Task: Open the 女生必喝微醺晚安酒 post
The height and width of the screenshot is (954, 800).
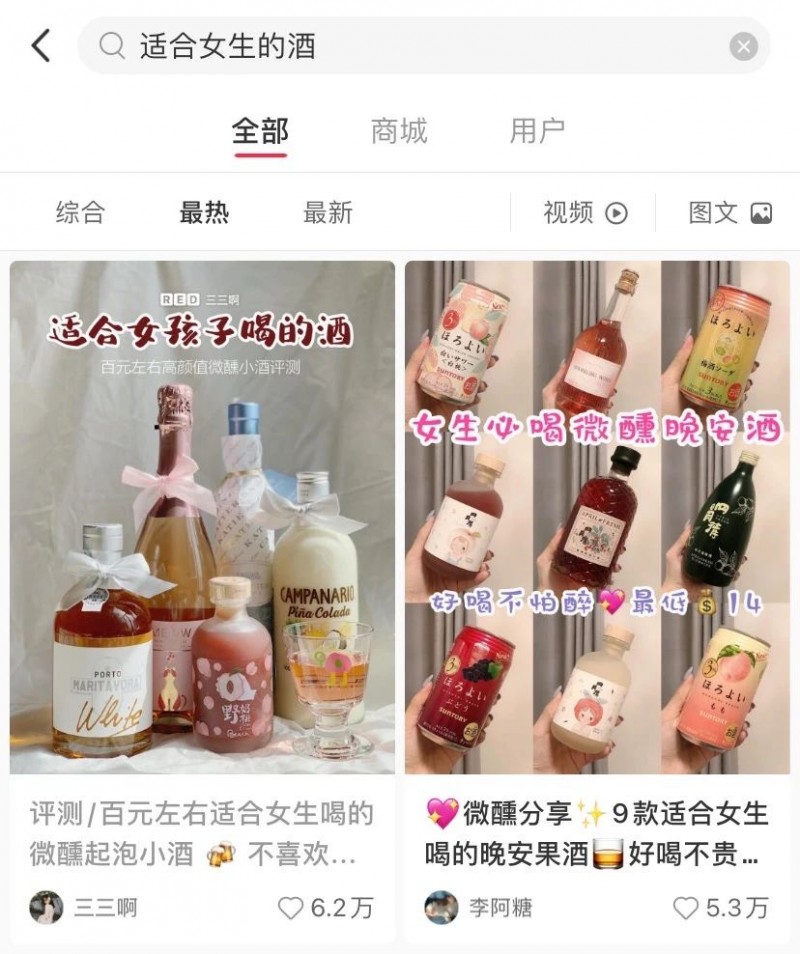Action: (596, 518)
